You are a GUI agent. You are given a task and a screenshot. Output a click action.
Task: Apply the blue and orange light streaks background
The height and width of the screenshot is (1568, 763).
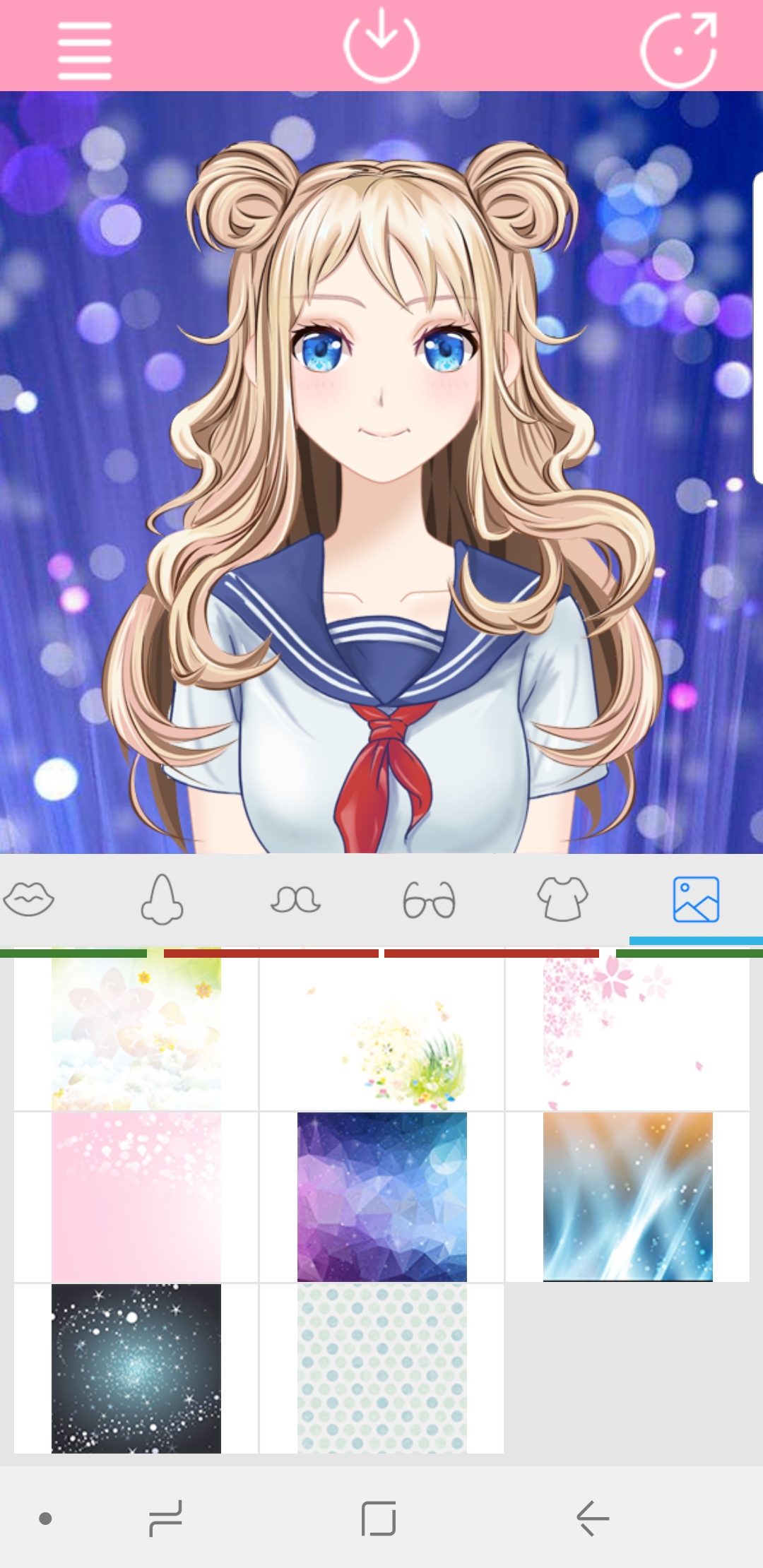[627, 1197]
